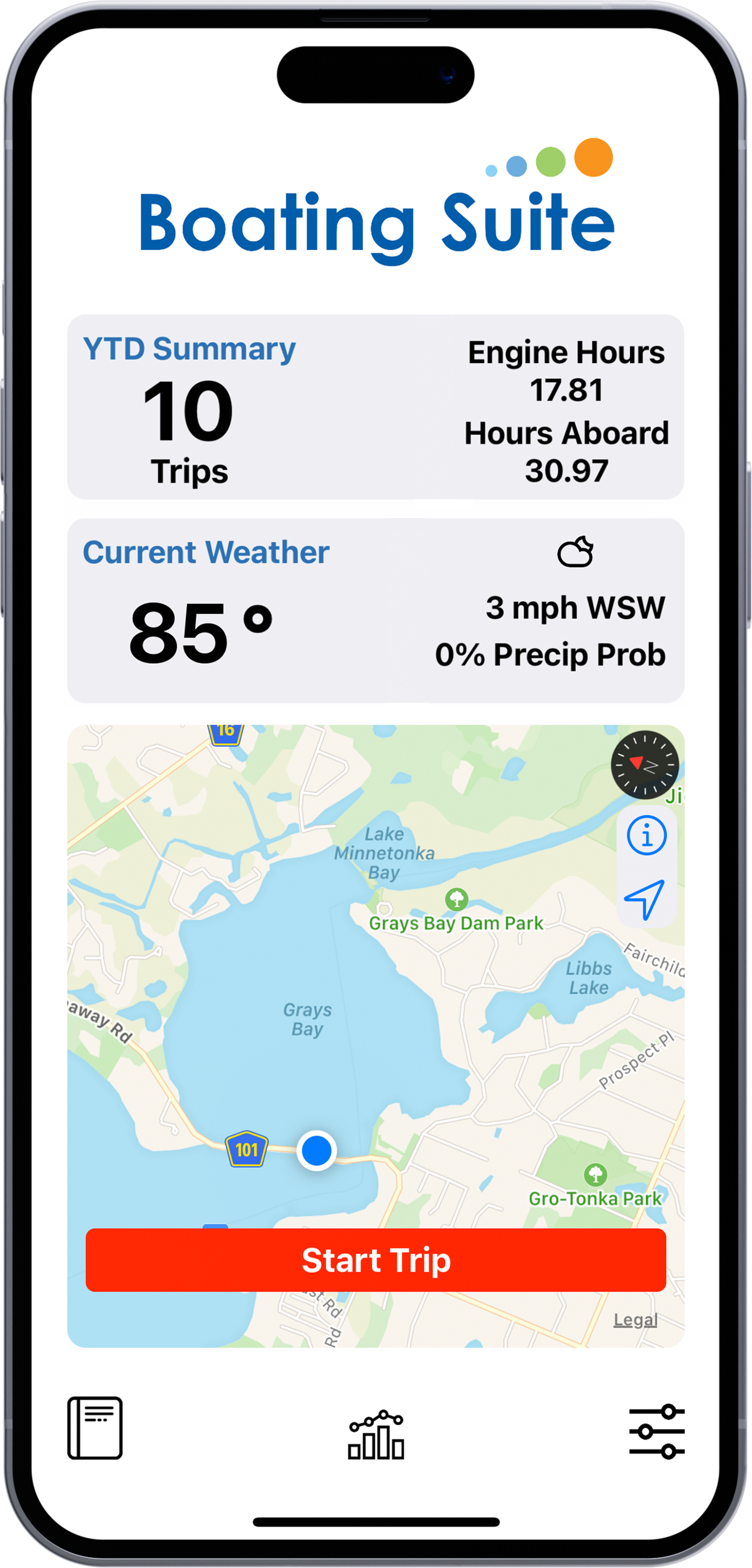Screen dimensions: 752x1568
Task: Center map on current location arrow
Action: pyautogui.click(x=644, y=899)
